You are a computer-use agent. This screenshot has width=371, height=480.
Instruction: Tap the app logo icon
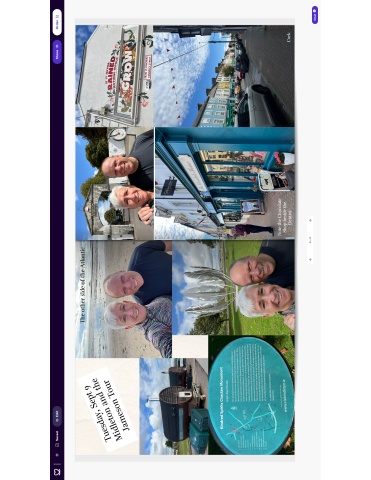tap(57, 472)
